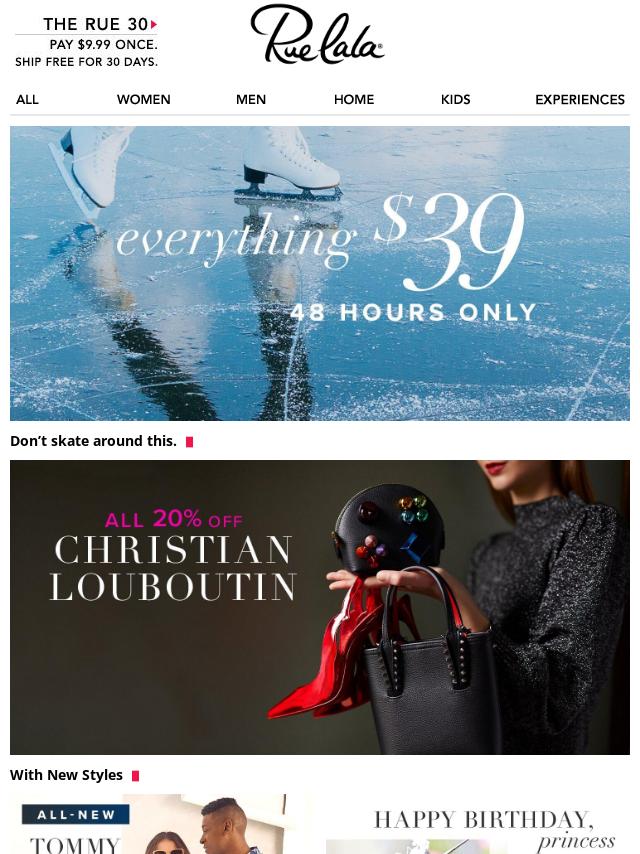
Task: Select the ALL category
Action: (27, 100)
